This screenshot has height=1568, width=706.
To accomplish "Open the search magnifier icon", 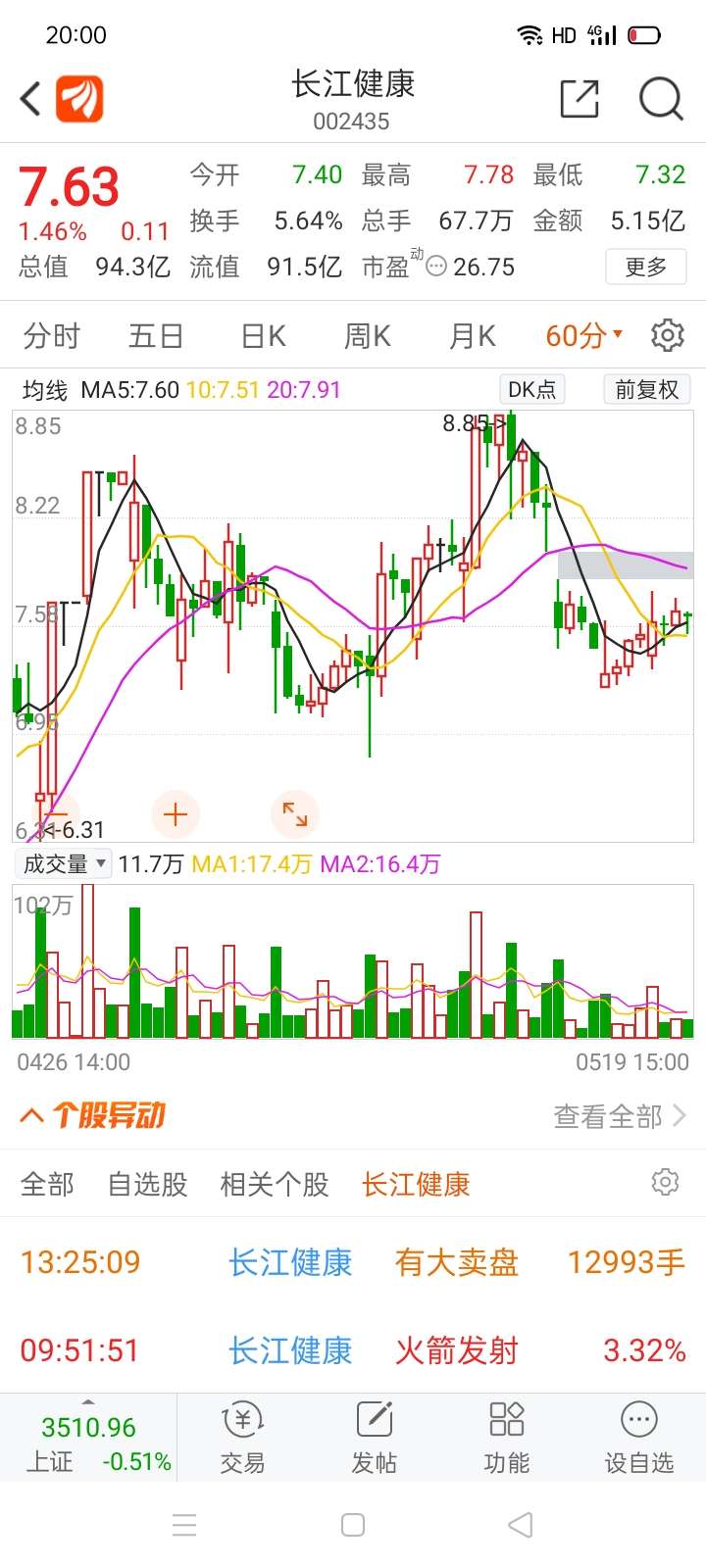I will (x=661, y=99).
